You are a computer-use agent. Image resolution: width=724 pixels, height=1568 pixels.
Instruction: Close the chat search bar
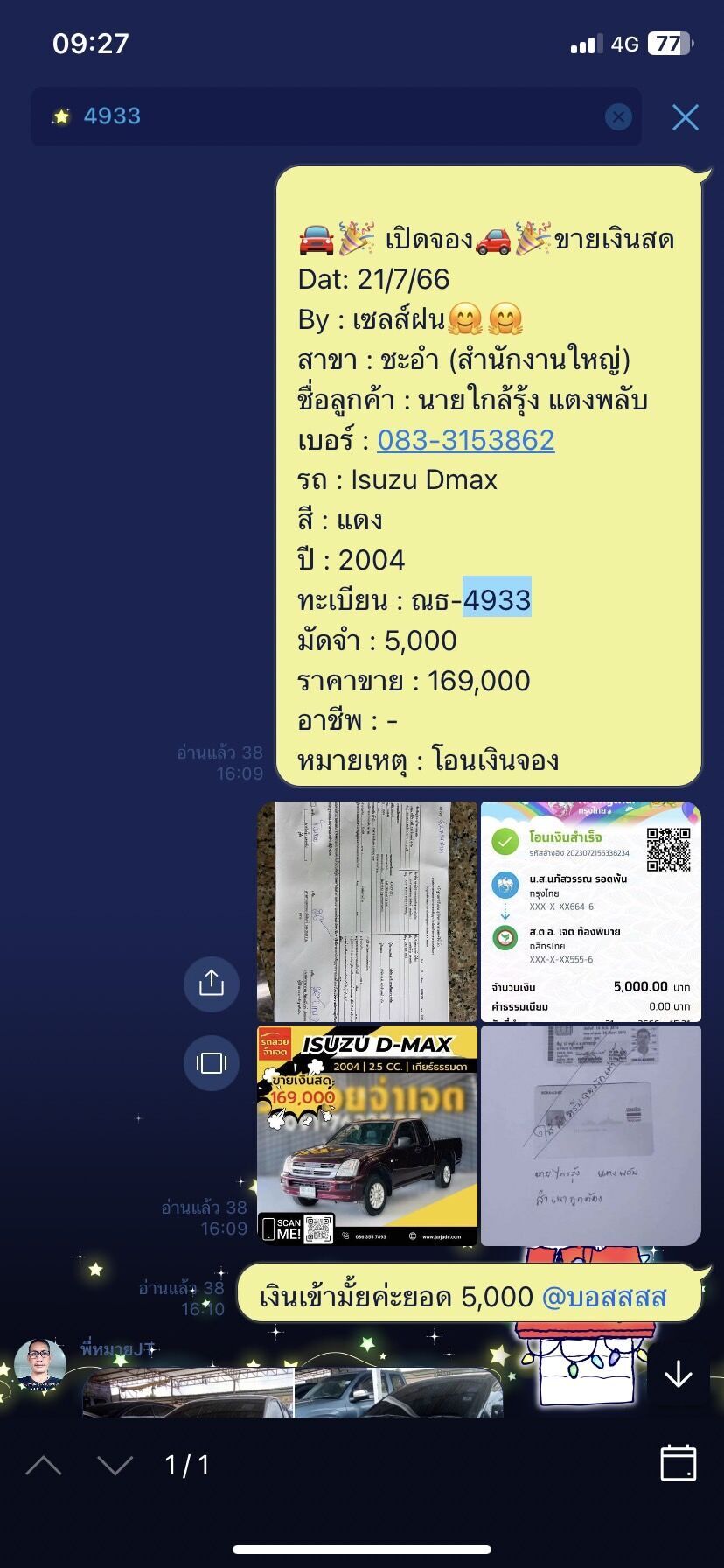[x=685, y=116]
